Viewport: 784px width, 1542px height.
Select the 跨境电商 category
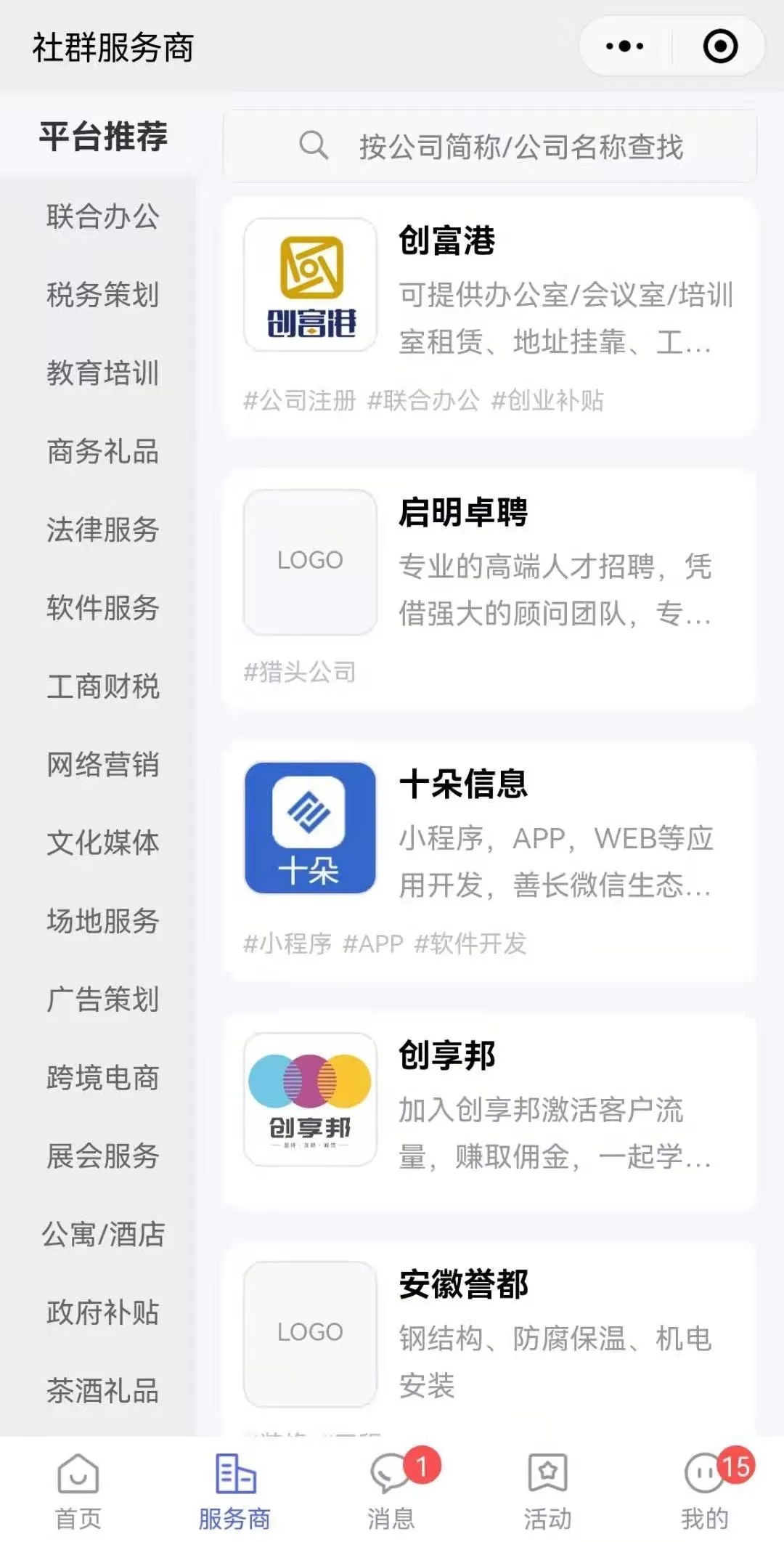pyautogui.click(x=102, y=1078)
